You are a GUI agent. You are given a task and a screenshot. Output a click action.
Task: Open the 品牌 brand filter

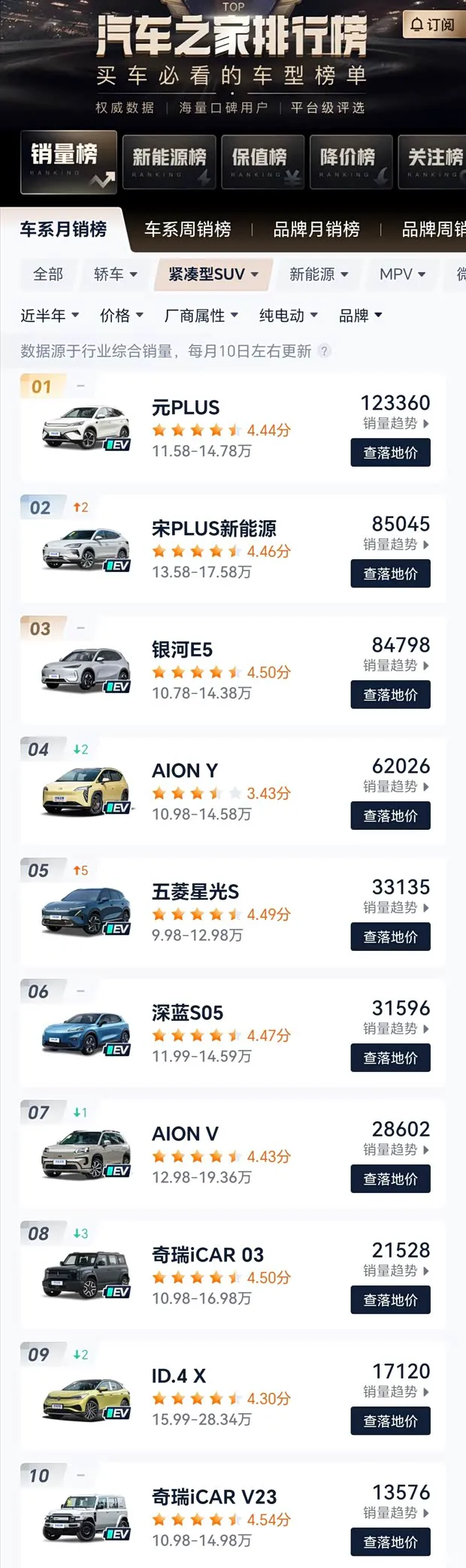[x=361, y=316]
